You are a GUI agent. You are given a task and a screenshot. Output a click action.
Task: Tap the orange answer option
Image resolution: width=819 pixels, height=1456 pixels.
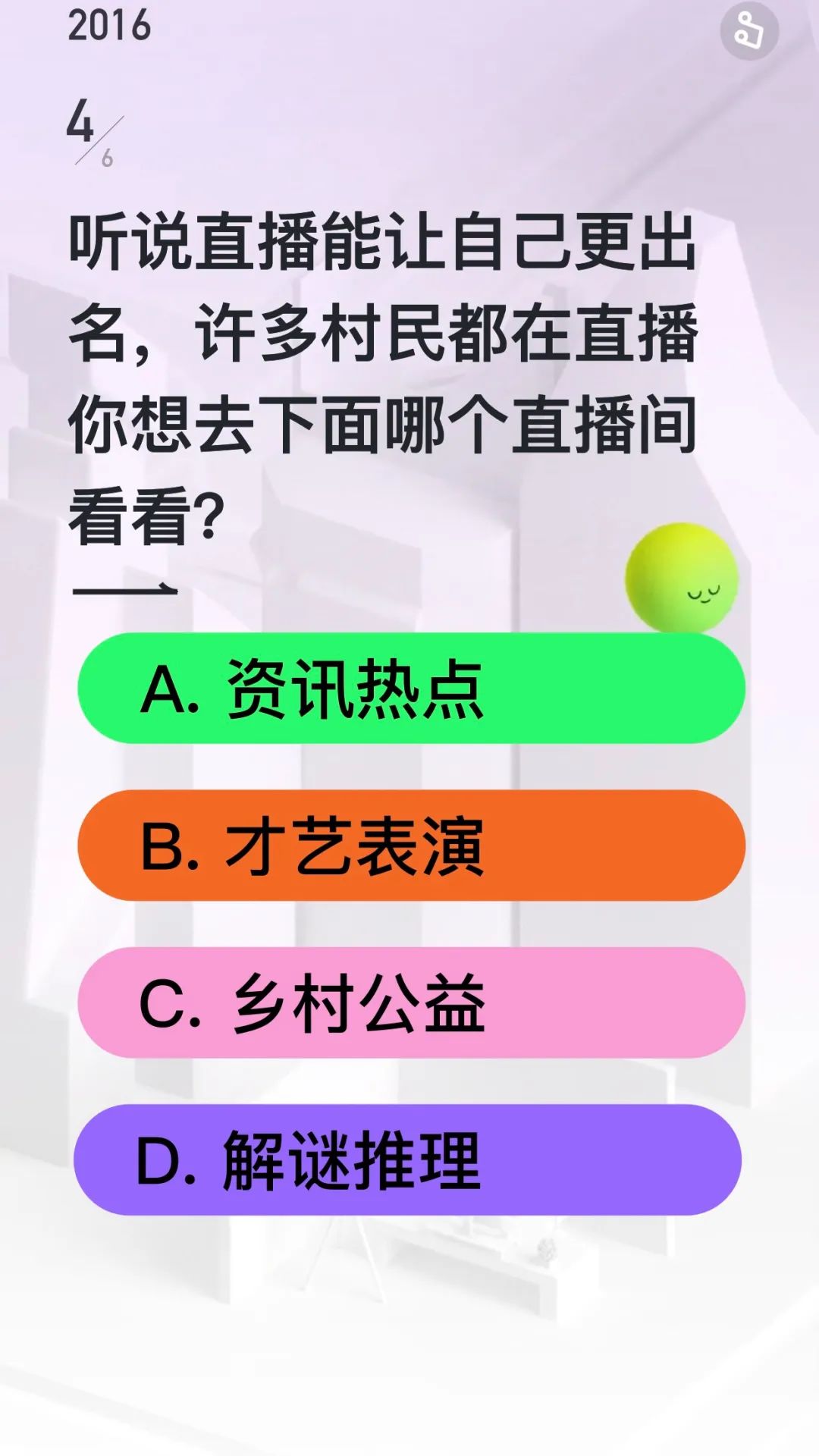click(409, 848)
